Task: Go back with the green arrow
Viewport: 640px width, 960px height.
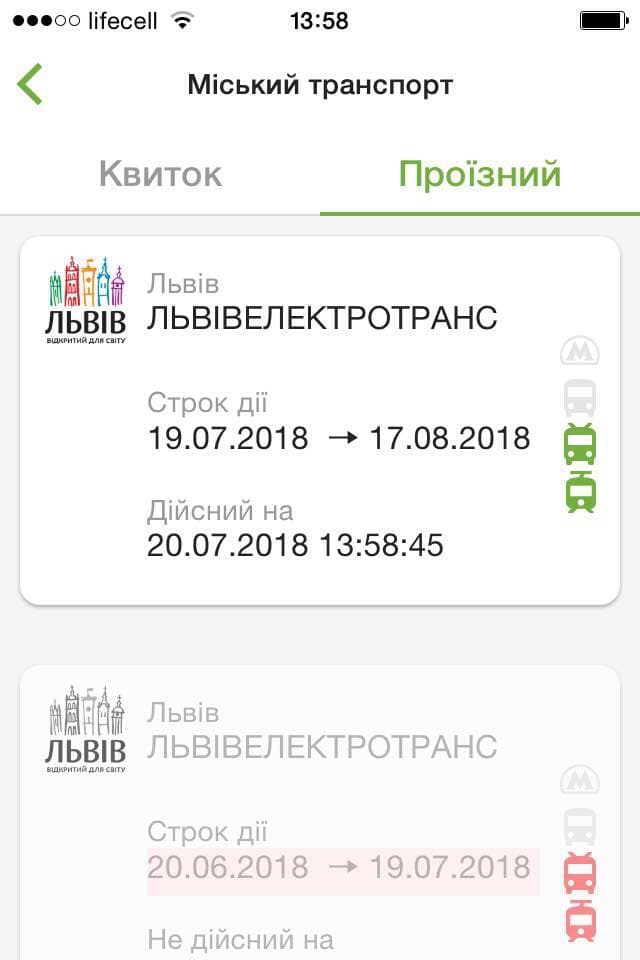Action: (x=31, y=85)
